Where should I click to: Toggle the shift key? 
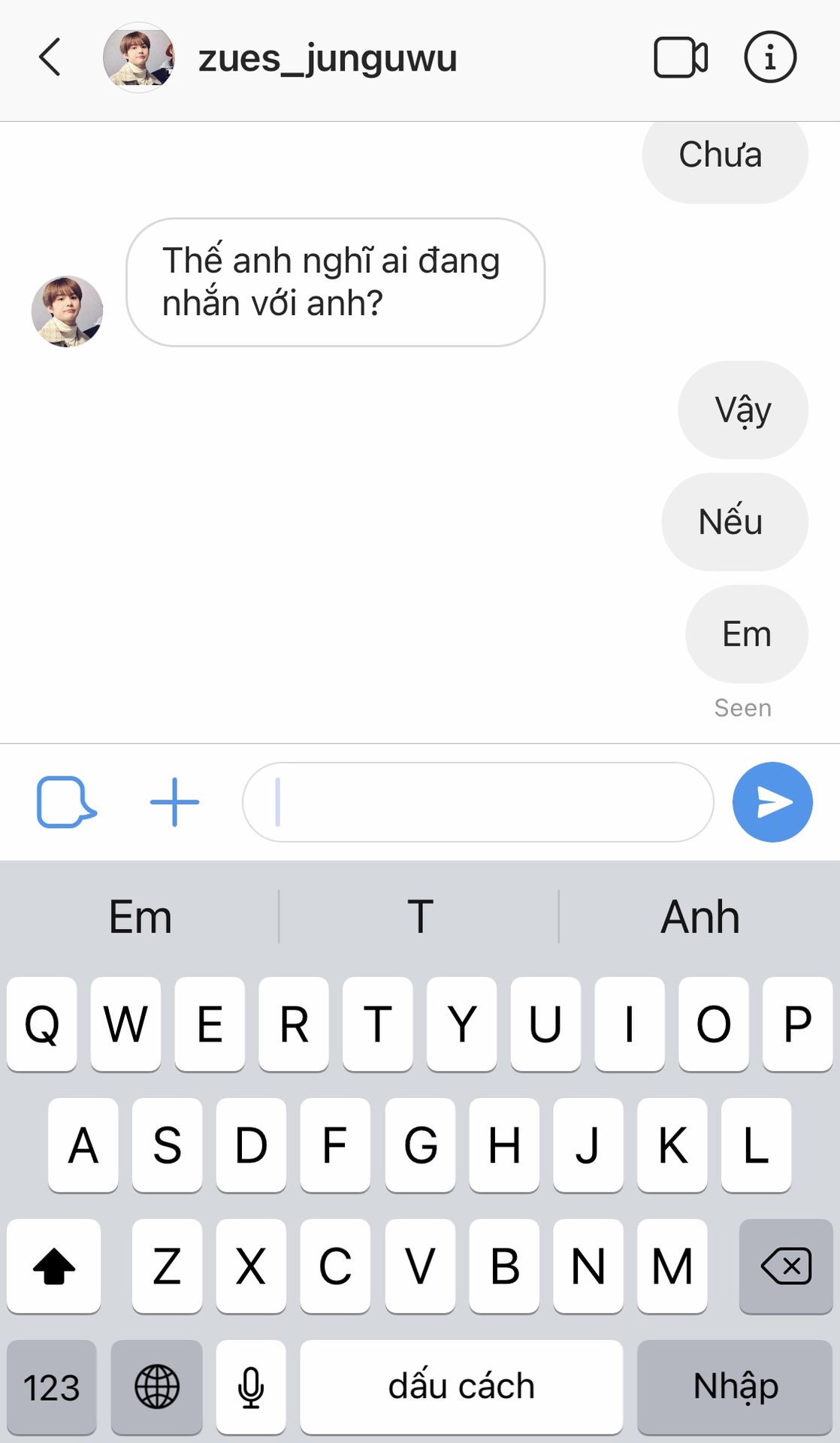[x=53, y=1266]
